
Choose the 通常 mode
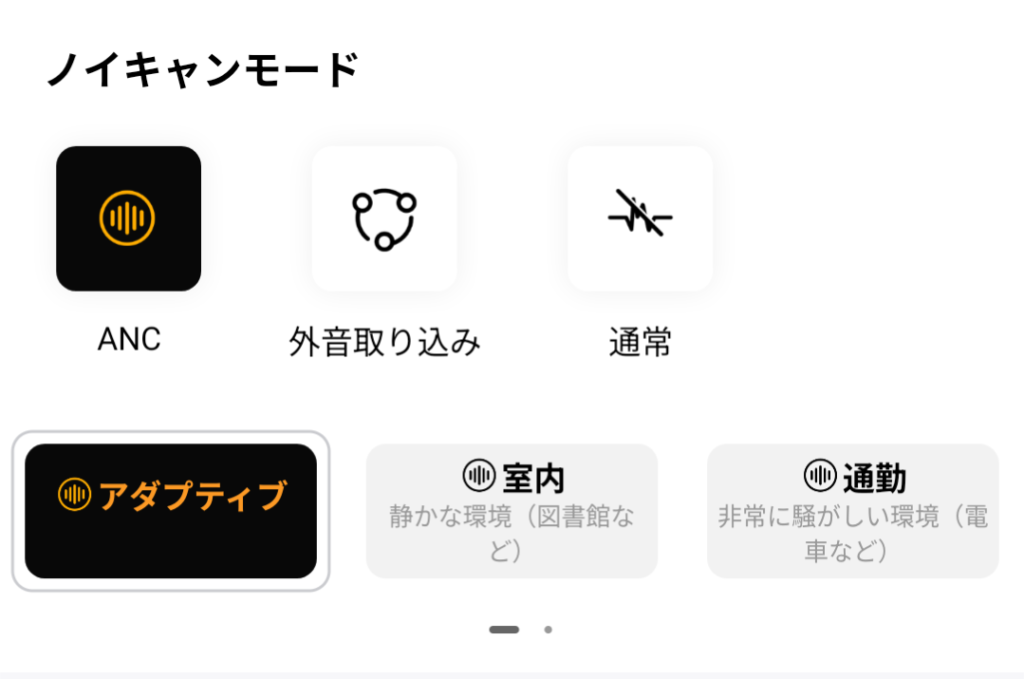pos(640,219)
